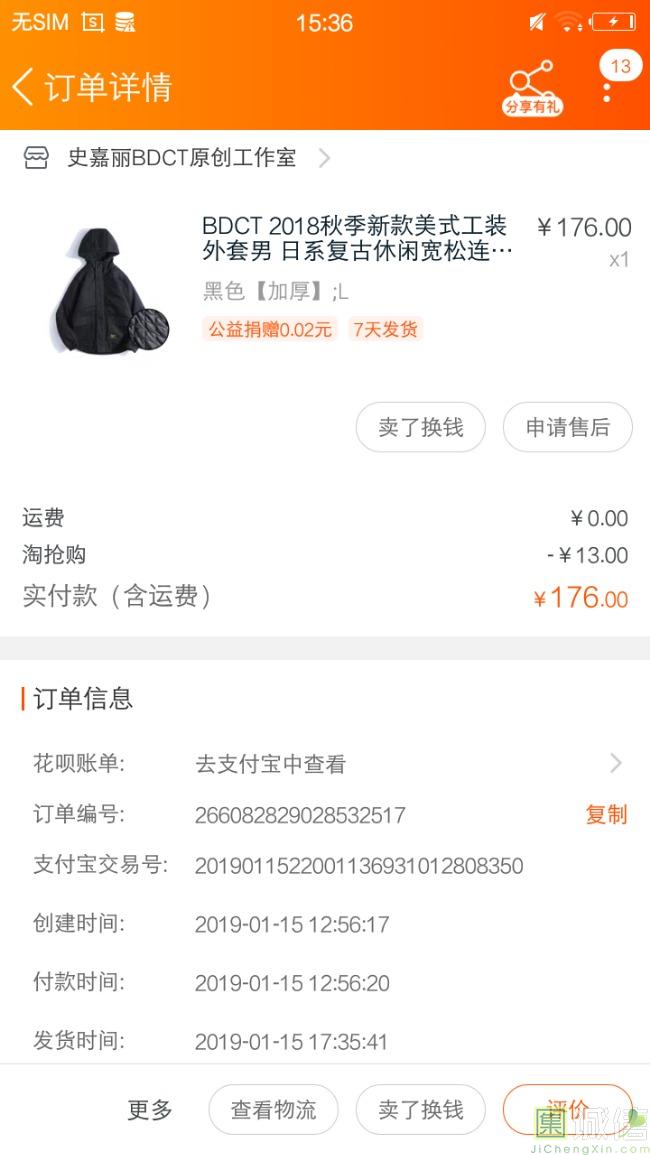Go back from the order details page
This screenshot has width=650, height=1155.
(24, 87)
